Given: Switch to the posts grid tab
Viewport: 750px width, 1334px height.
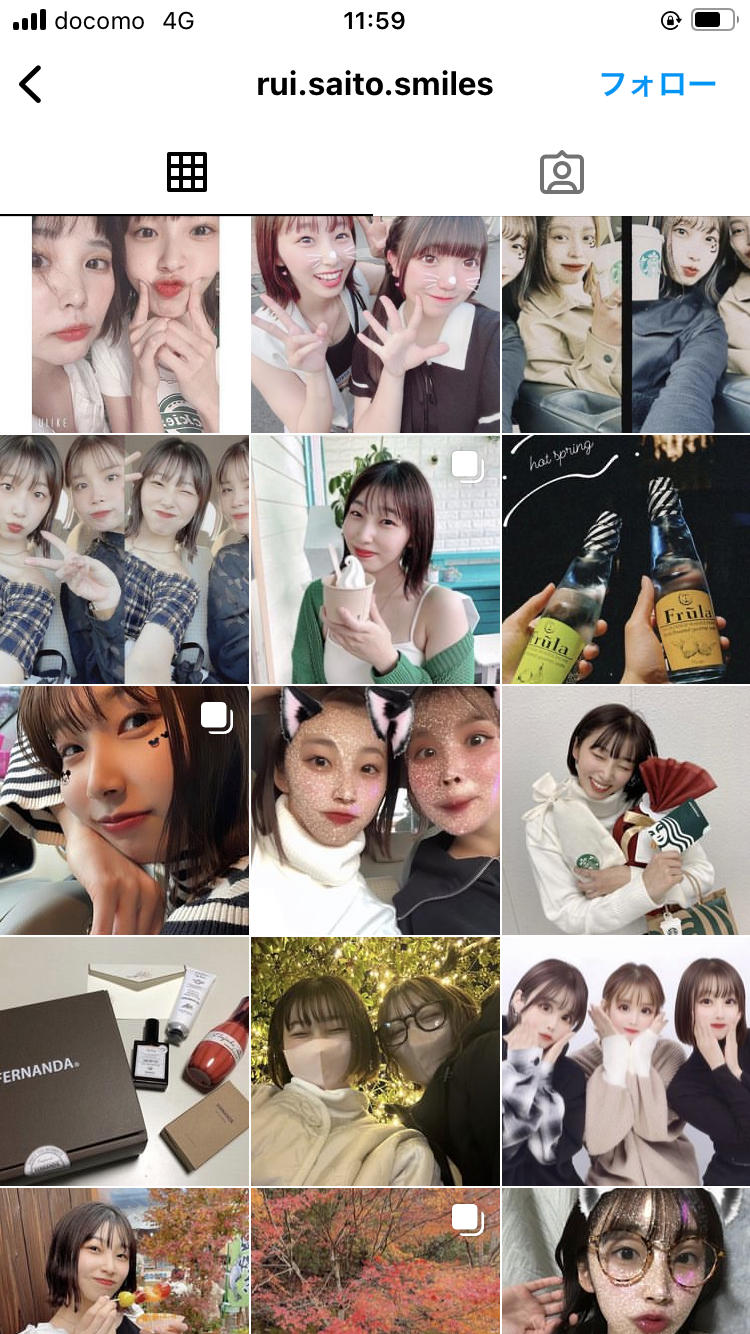Looking at the screenshot, I should 186,173.
